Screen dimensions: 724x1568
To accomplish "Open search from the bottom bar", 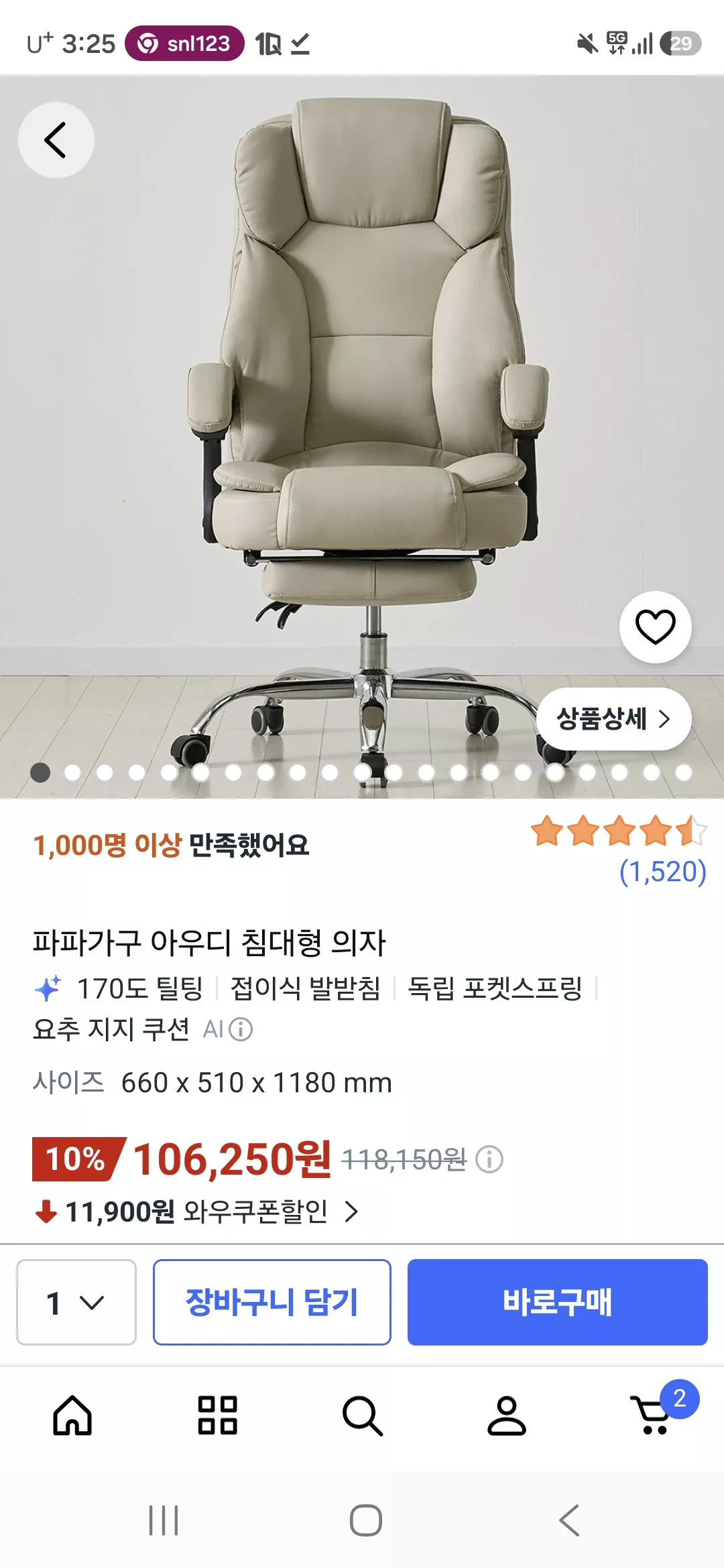I will (x=362, y=1415).
